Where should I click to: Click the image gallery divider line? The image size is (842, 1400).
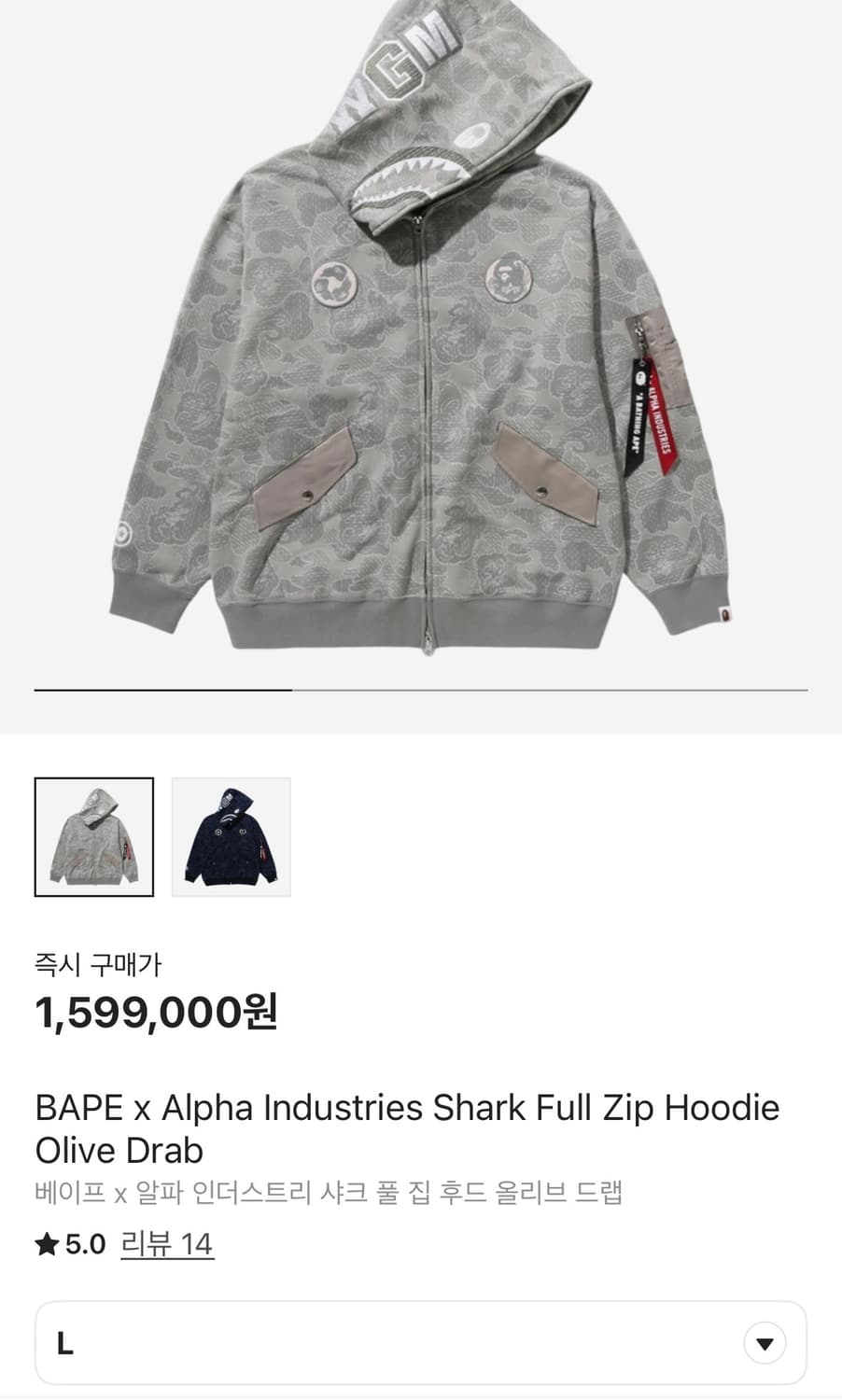tap(420, 686)
